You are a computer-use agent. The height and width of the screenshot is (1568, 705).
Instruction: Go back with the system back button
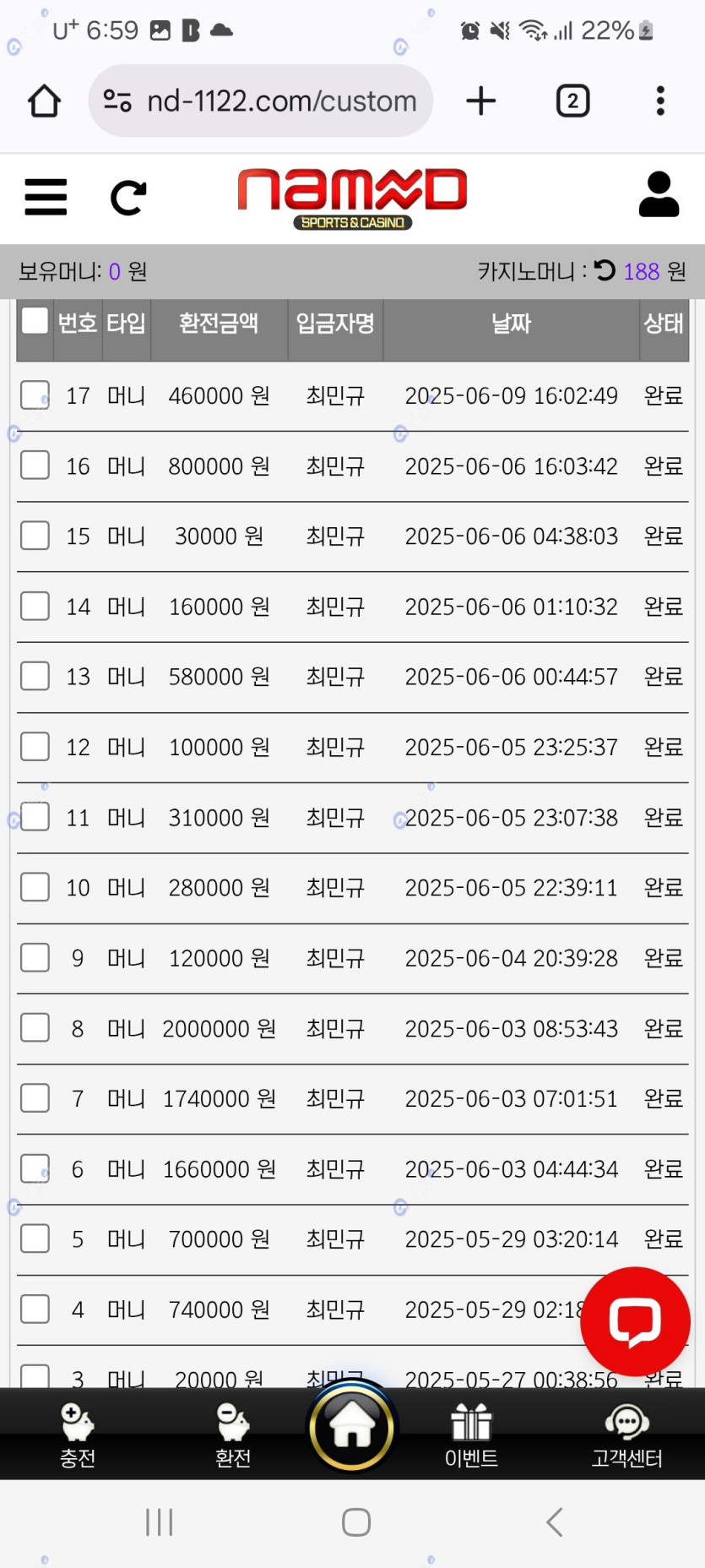click(x=554, y=1522)
